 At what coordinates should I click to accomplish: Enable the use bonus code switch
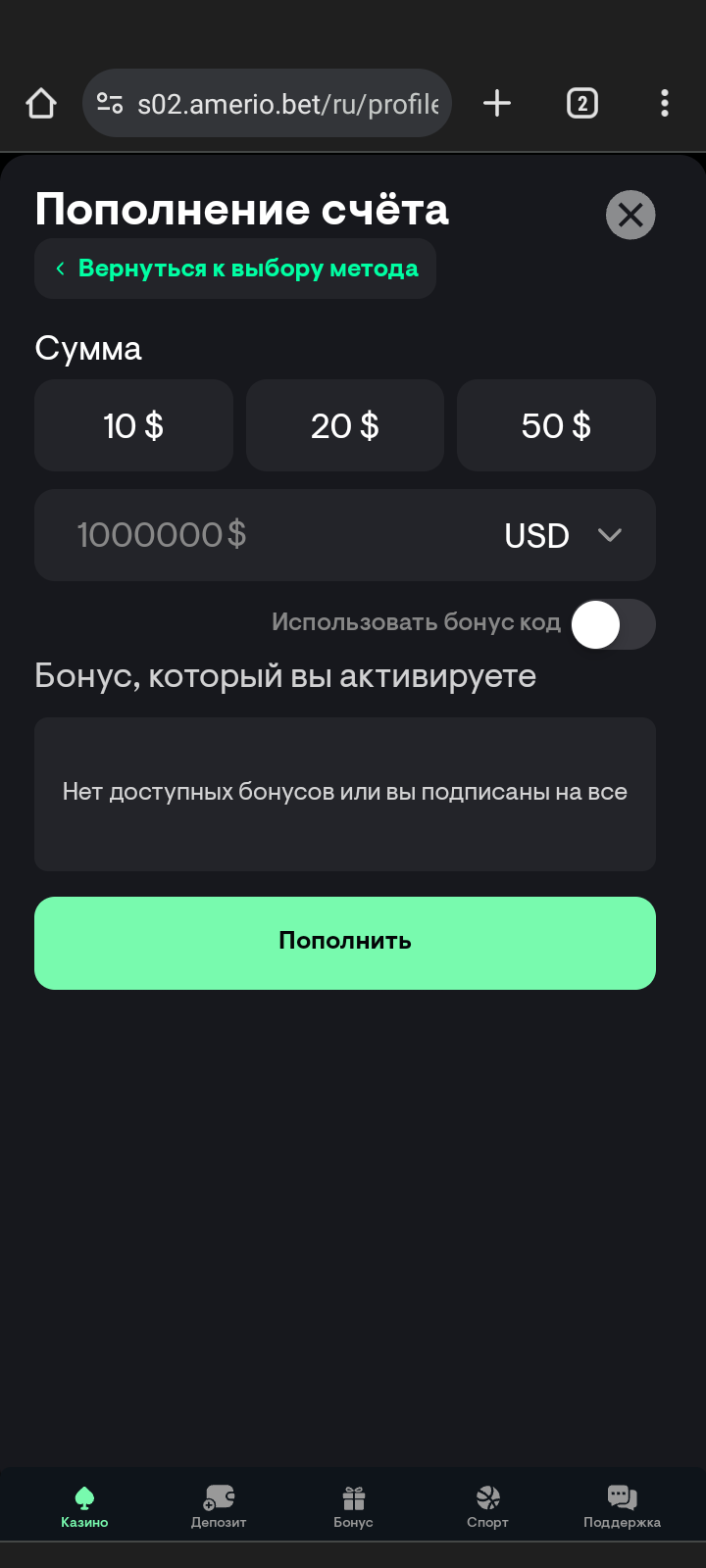pos(613,624)
